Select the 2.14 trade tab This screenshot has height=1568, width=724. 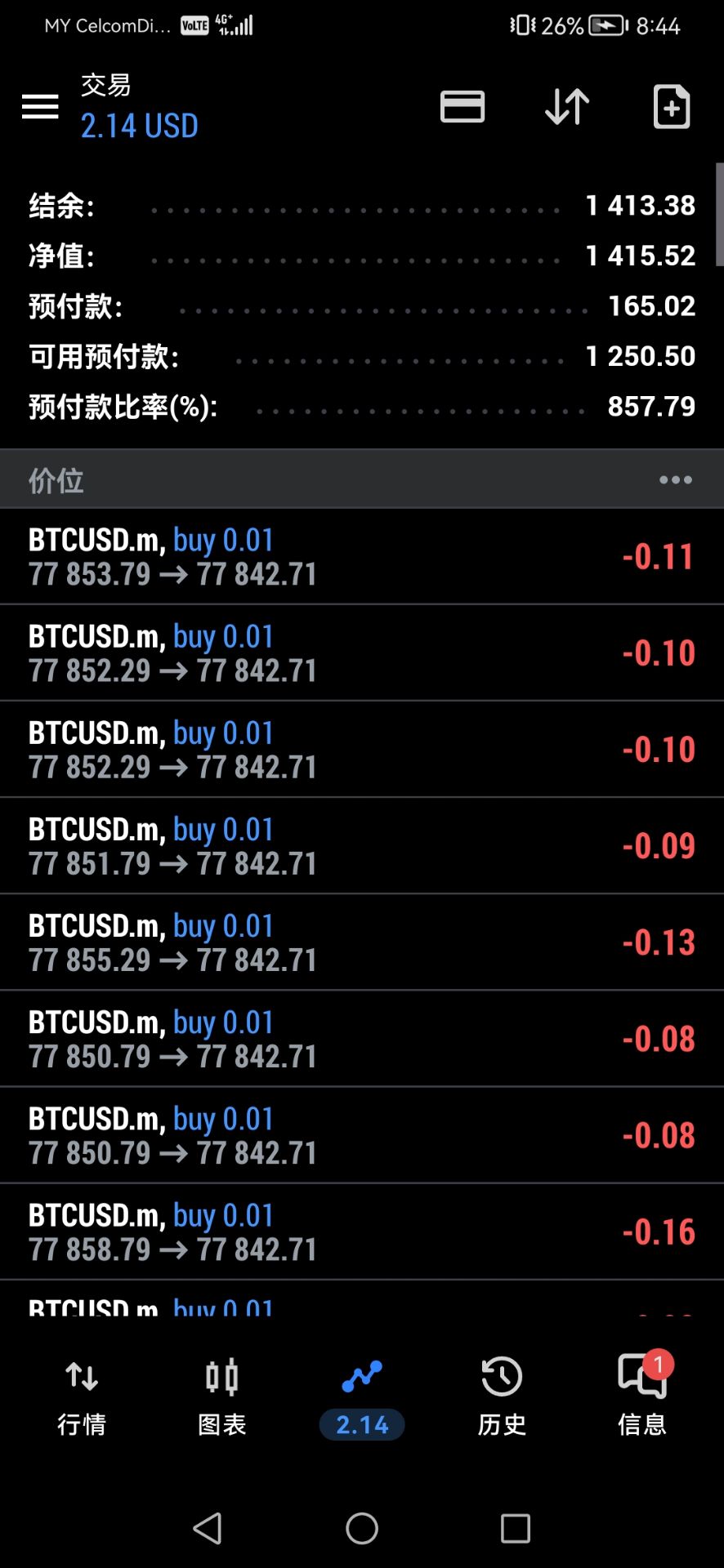[x=362, y=1398]
